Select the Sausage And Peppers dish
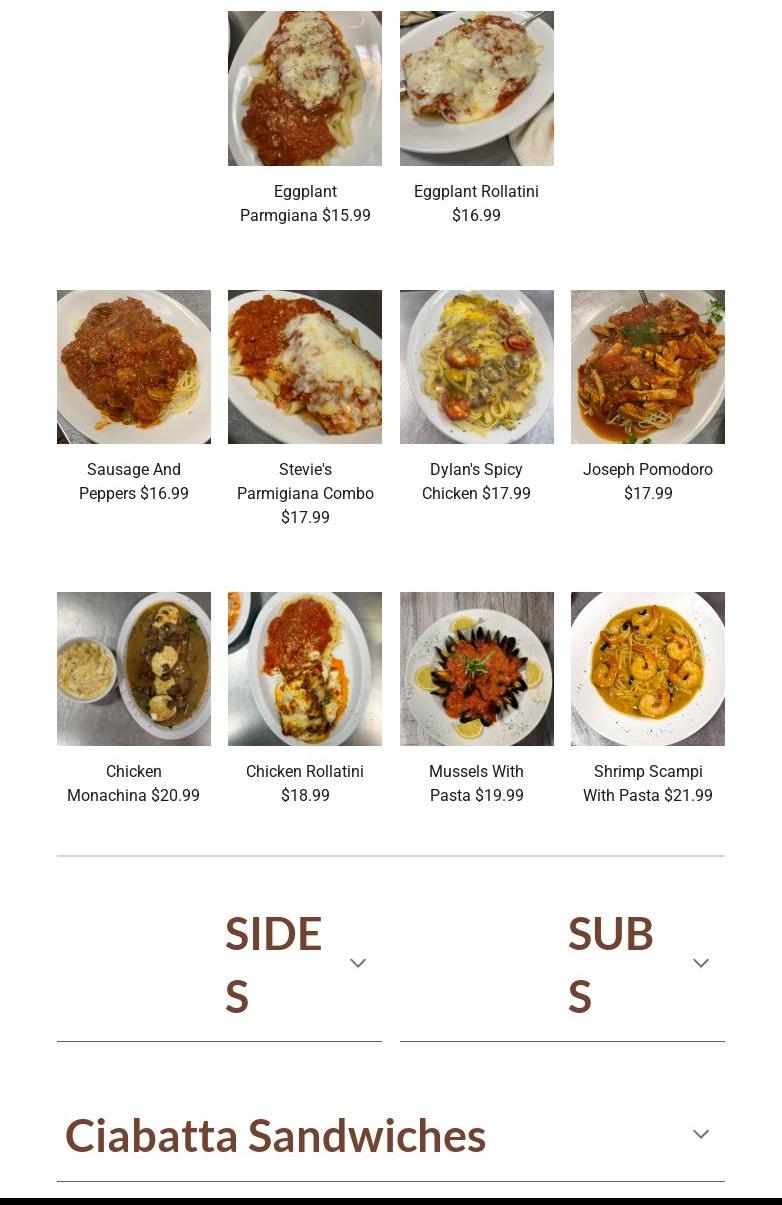The height and width of the screenshot is (1205, 782). click(134, 367)
